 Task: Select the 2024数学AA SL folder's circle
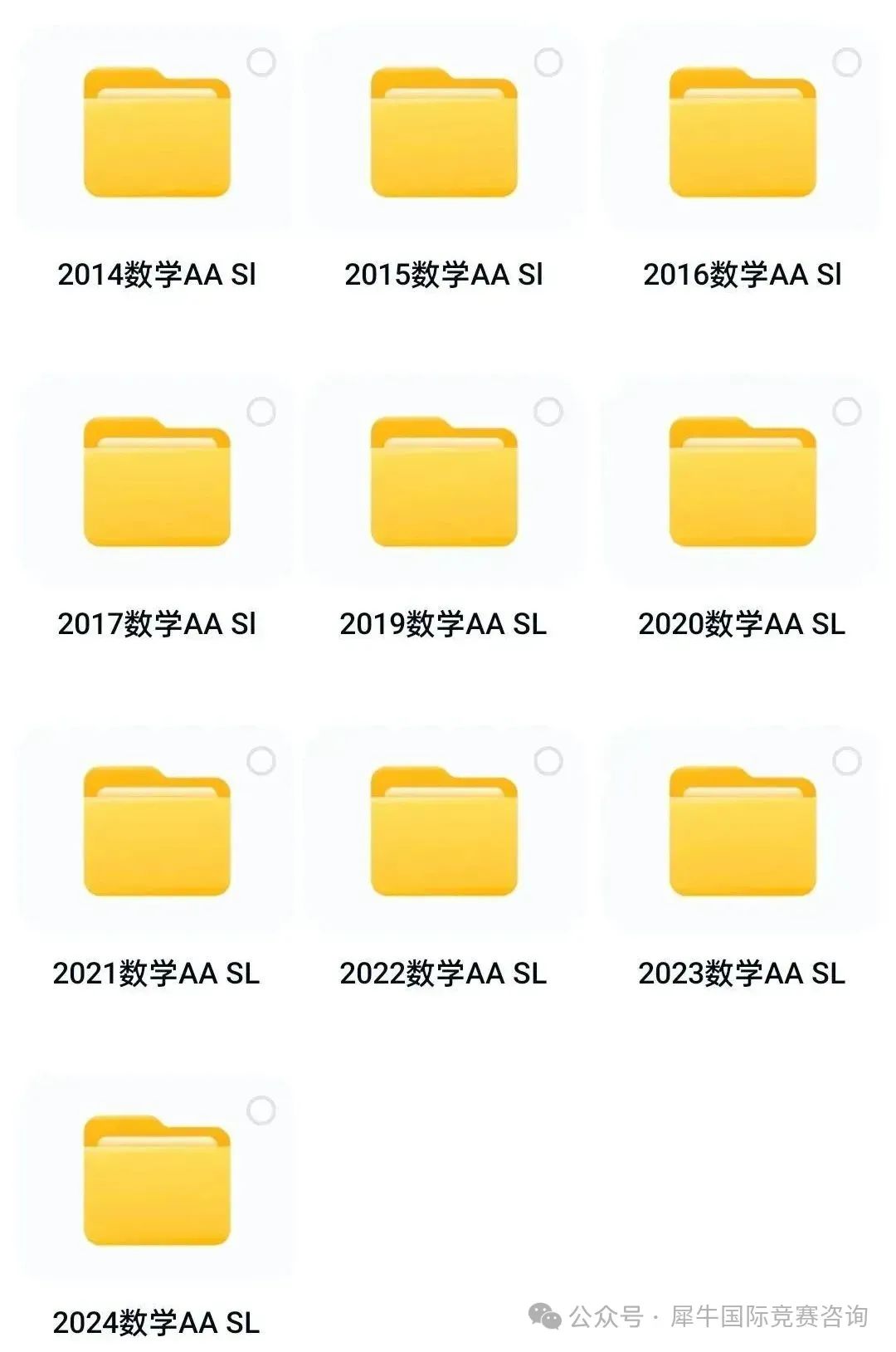tap(261, 1110)
